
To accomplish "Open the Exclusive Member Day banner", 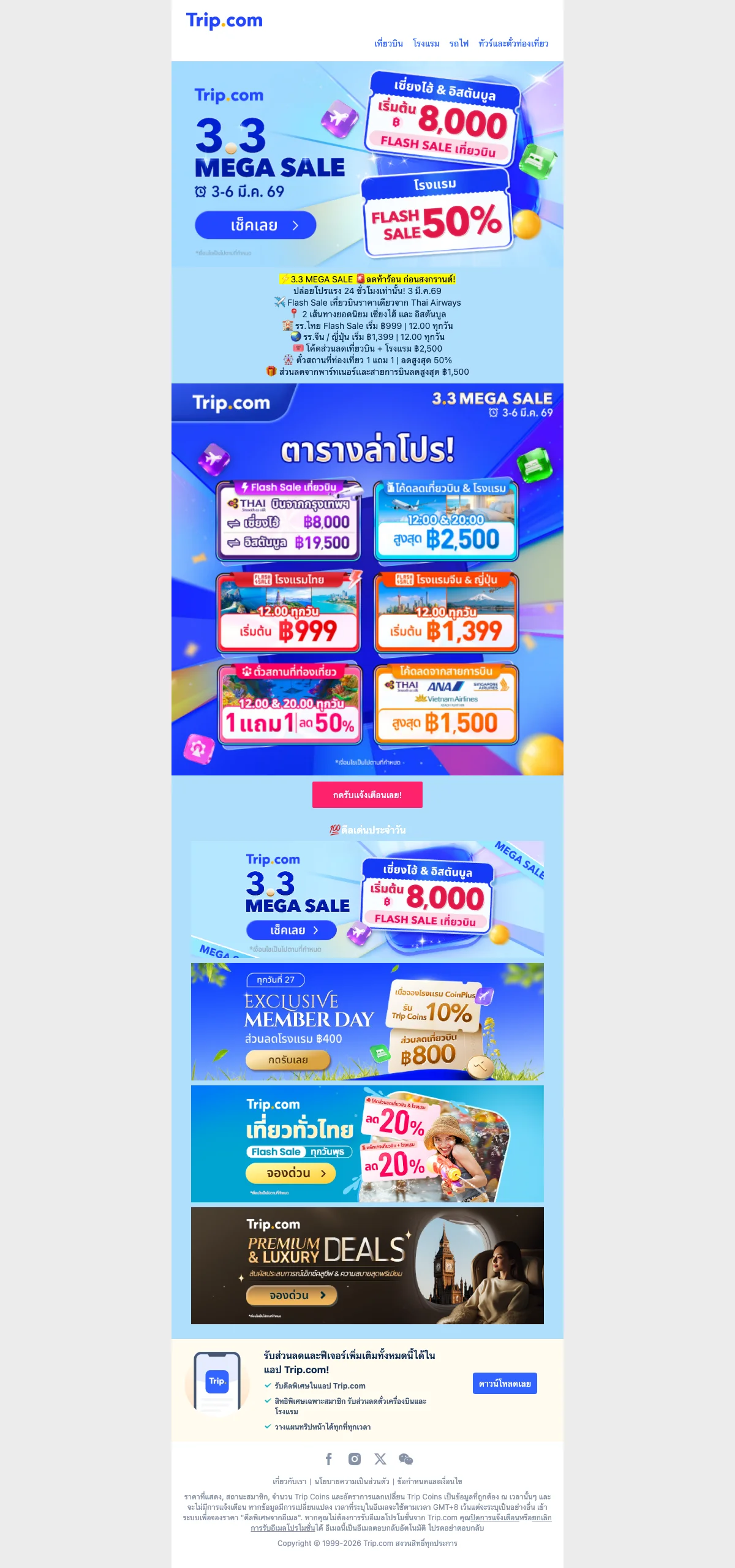I will [367, 1021].
